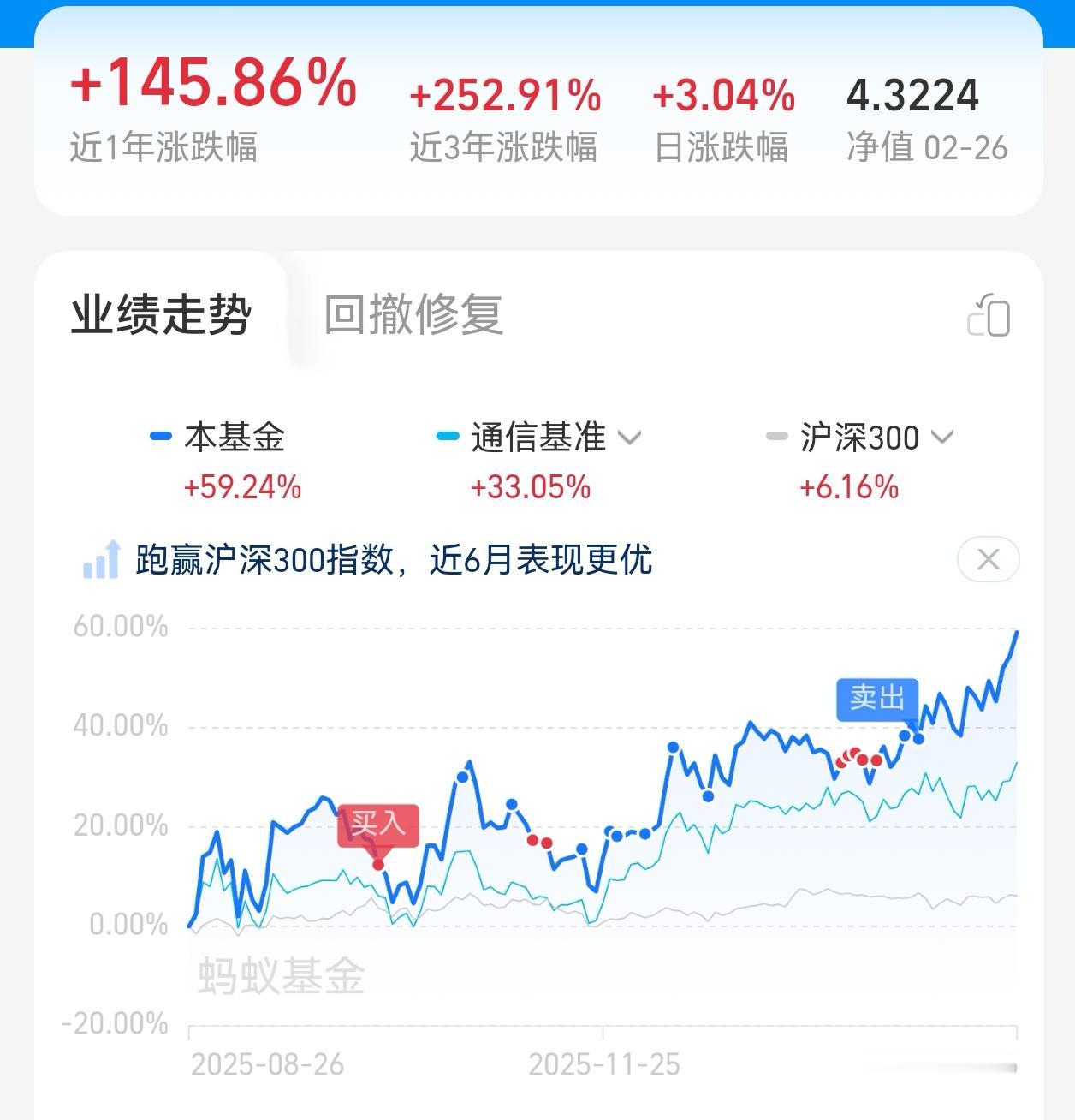Open landscape chart view via rotate icon
This screenshot has width=1075, height=1120.
pos(989,318)
